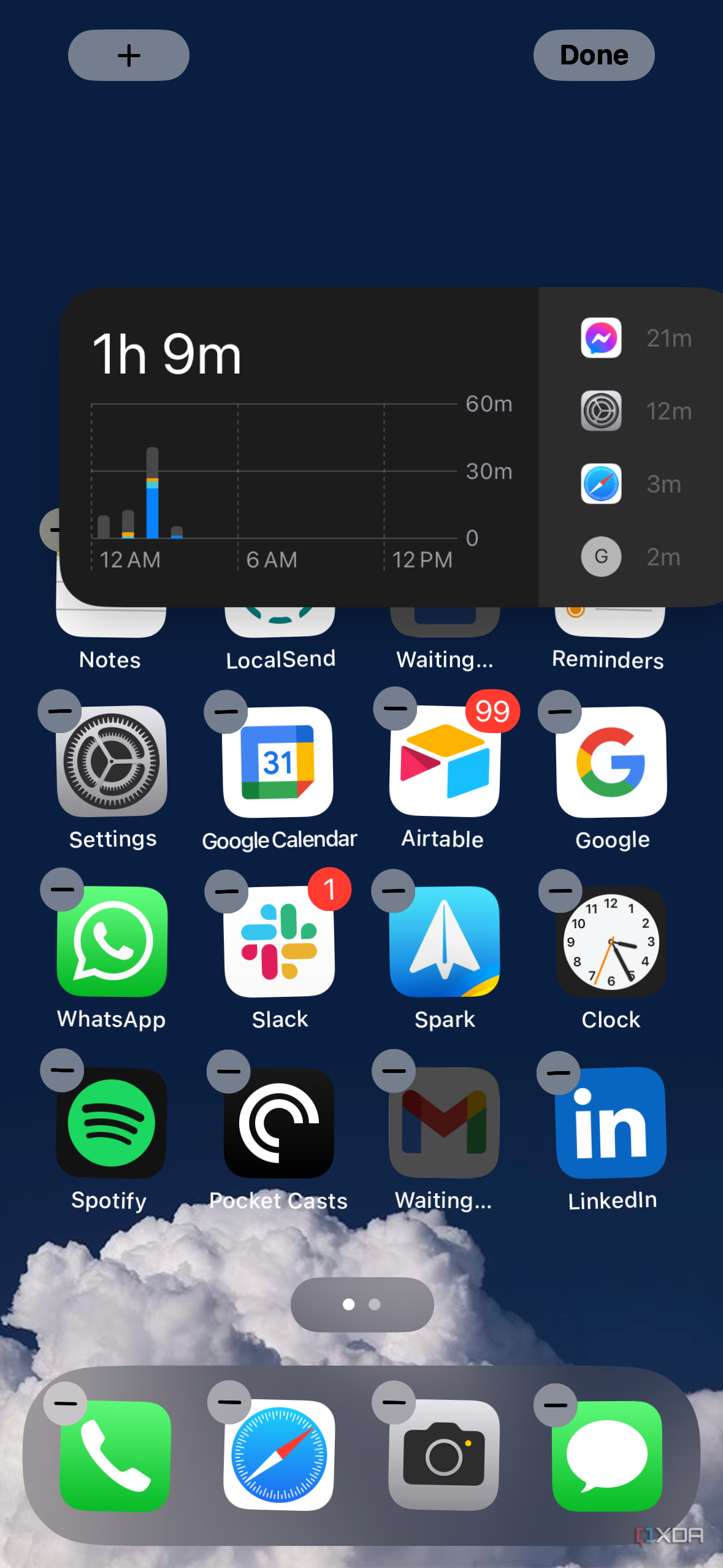723x1568 pixels.
Task: Tap the plus button to add a widget
Action: tap(128, 55)
